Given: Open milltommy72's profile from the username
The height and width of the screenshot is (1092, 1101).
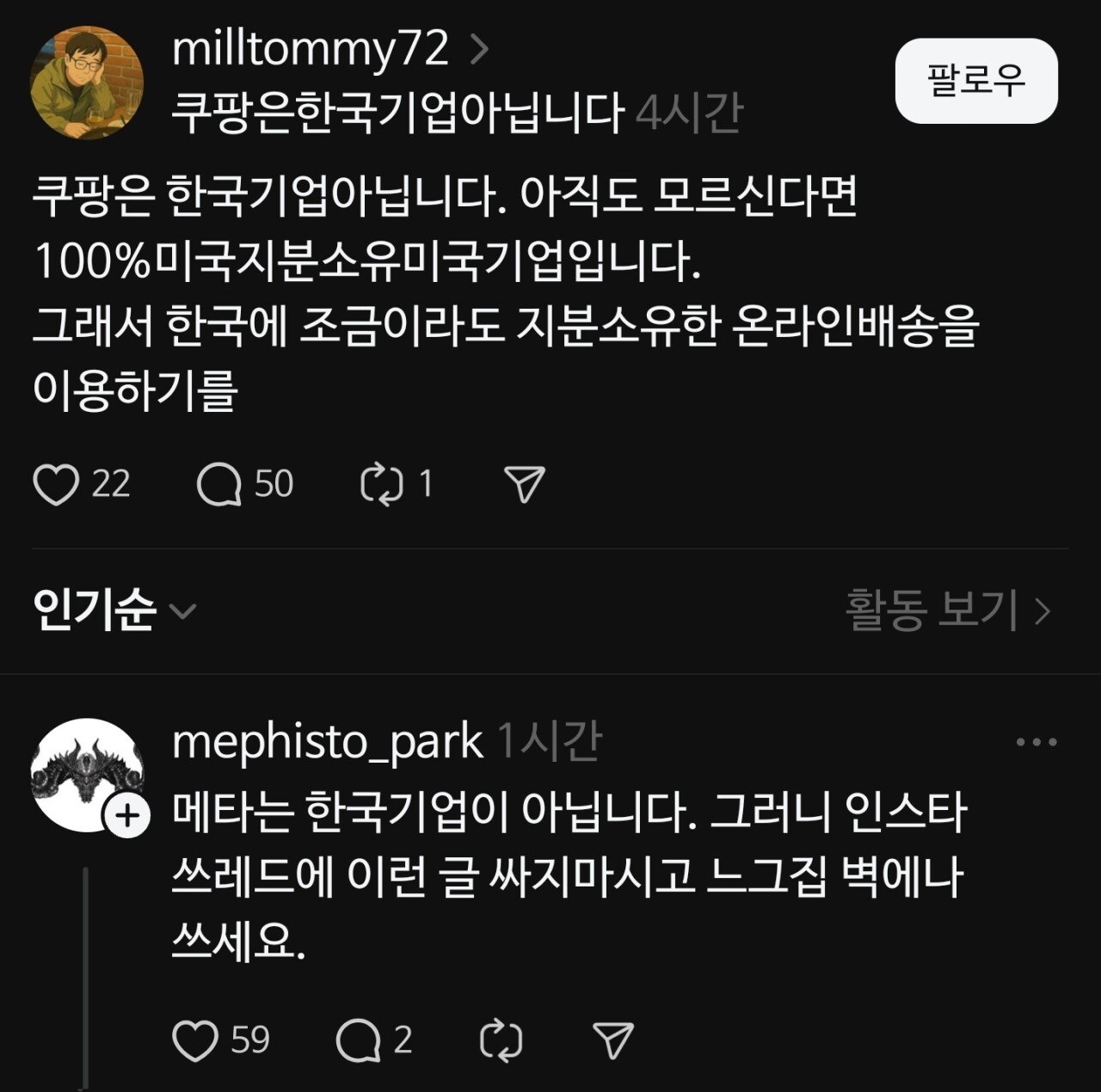Looking at the screenshot, I should click(311, 49).
